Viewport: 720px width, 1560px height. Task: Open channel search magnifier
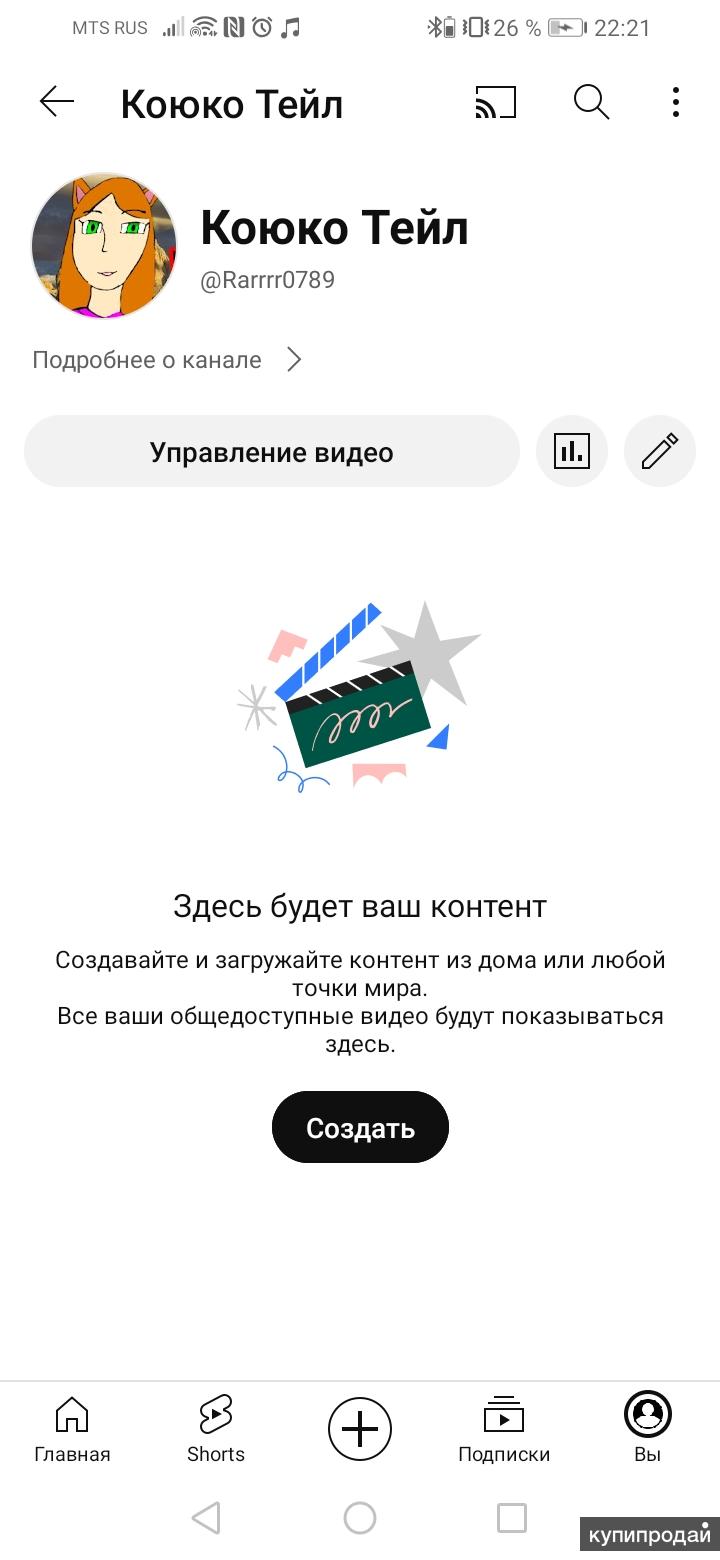[x=591, y=102]
